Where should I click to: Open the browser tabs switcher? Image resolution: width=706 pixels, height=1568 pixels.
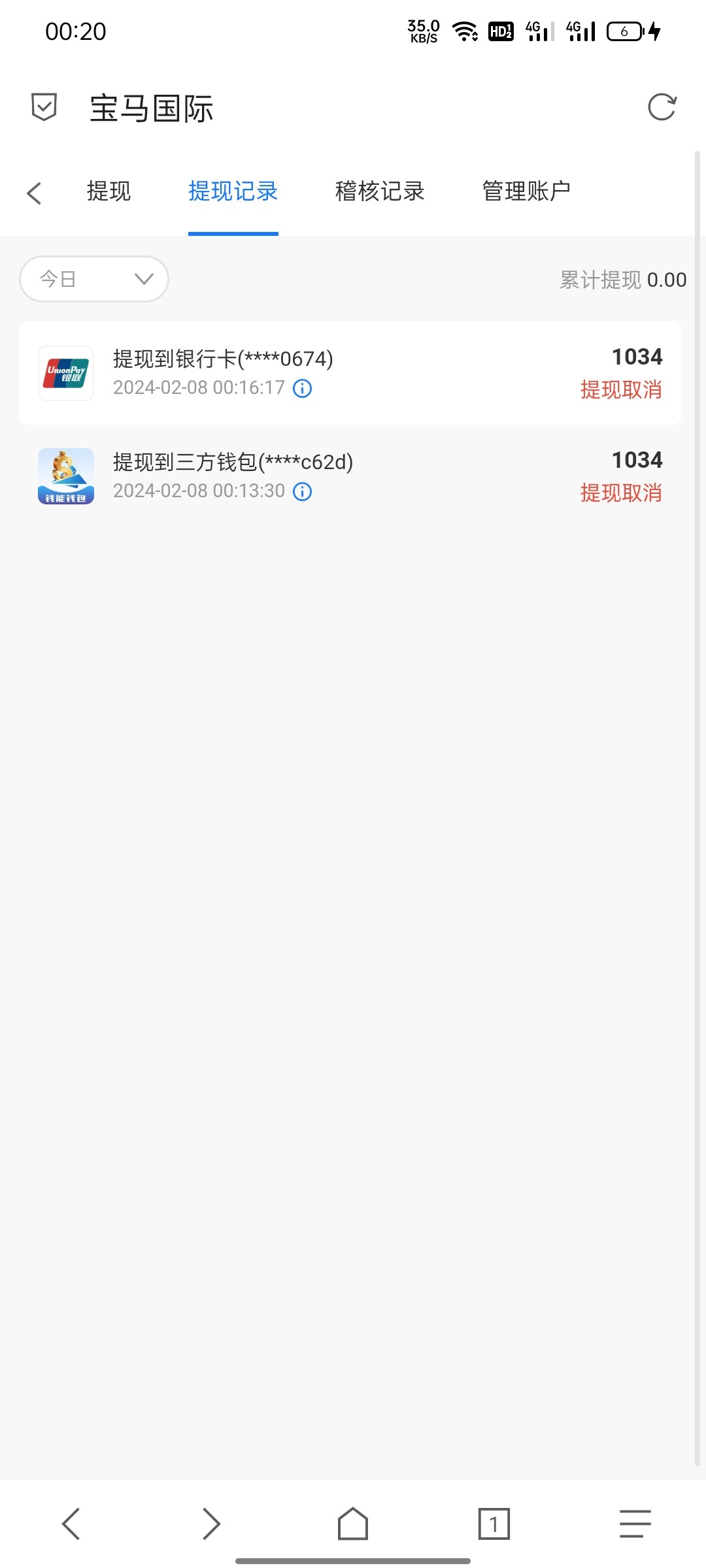(x=494, y=1524)
